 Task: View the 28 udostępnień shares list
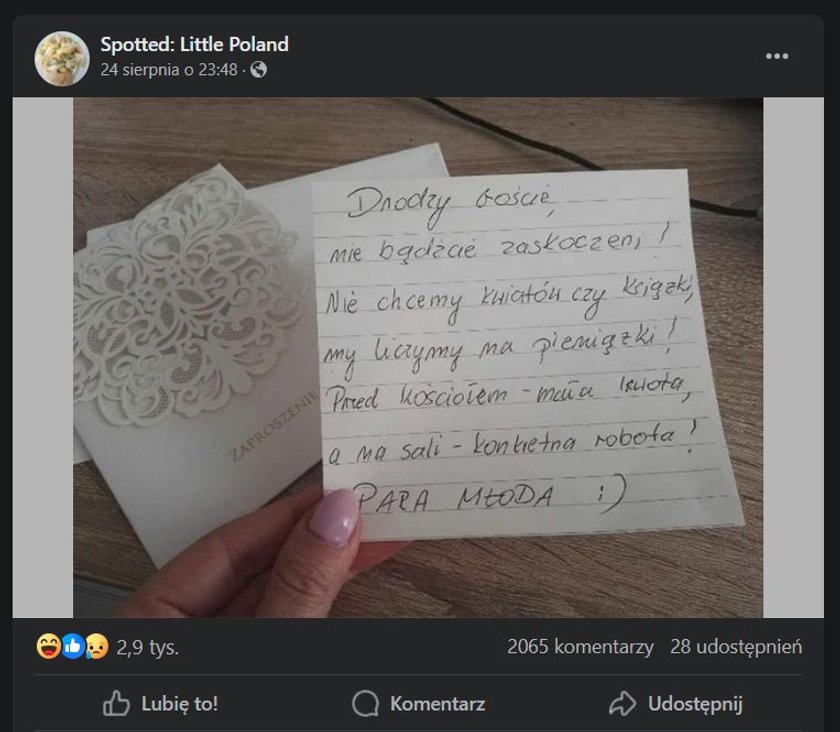click(736, 648)
